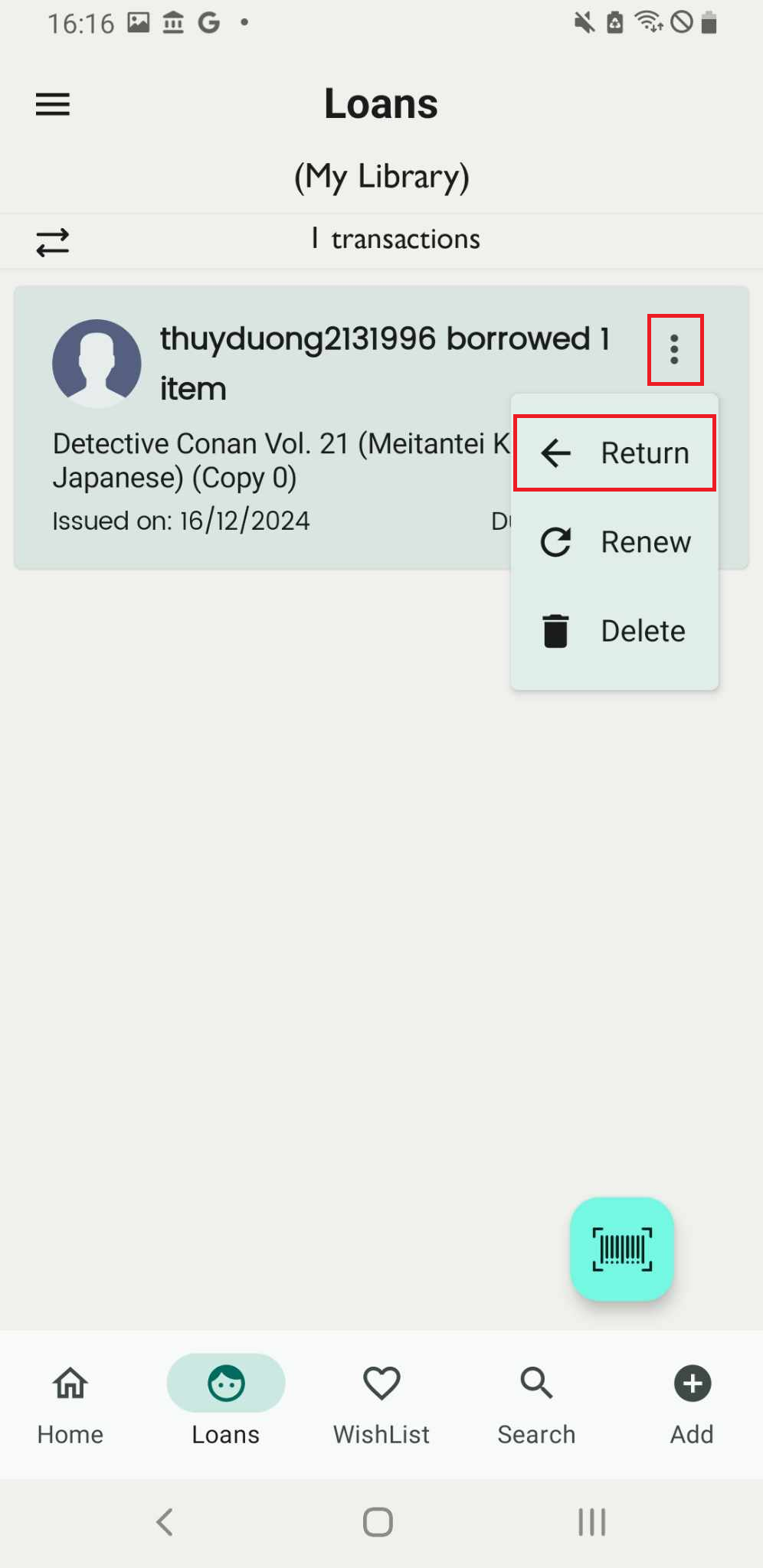Go to the Search tab
The width and height of the screenshot is (763, 1568).
(536, 1405)
